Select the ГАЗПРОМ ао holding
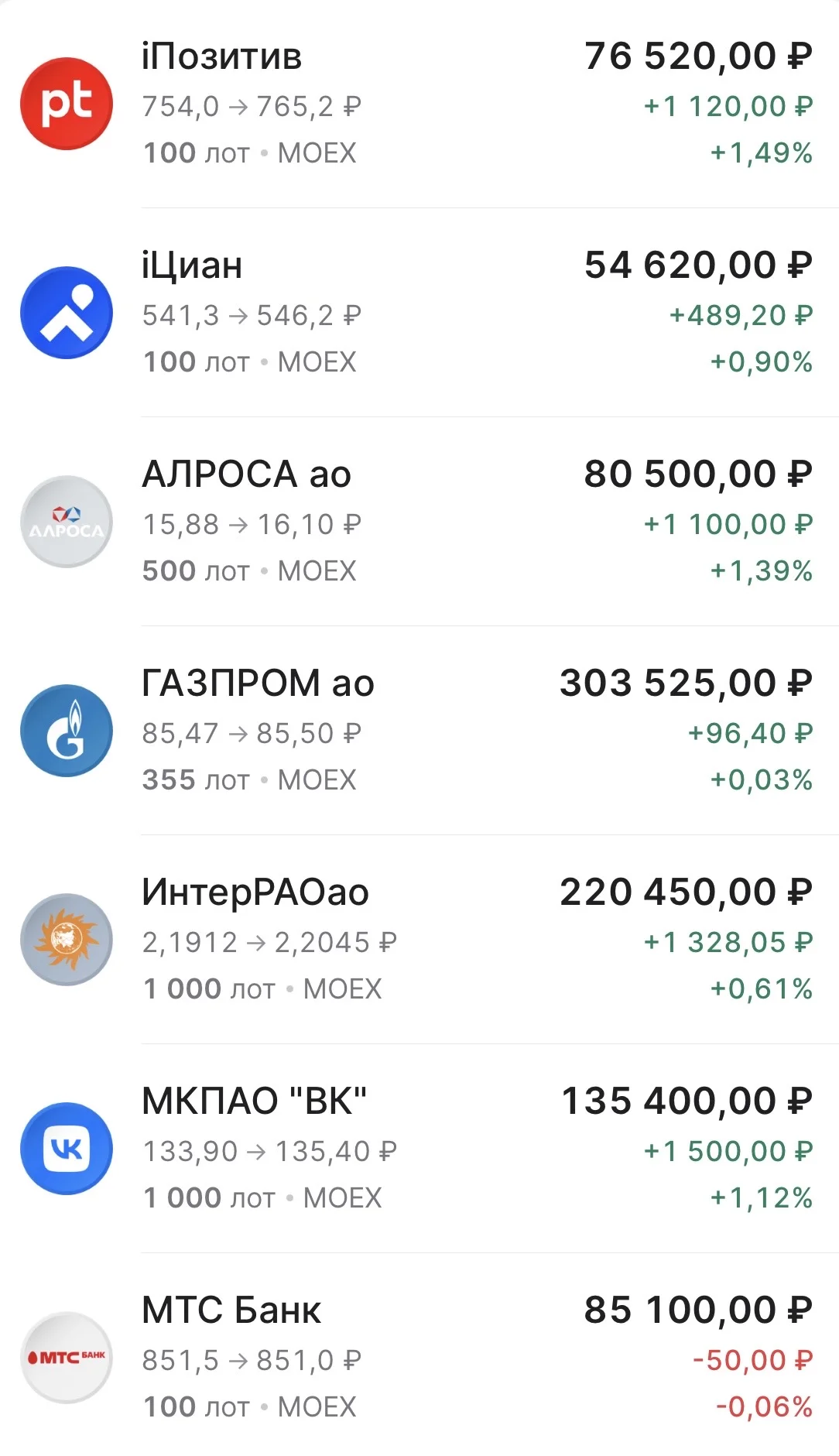839x1456 pixels. click(419, 731)
